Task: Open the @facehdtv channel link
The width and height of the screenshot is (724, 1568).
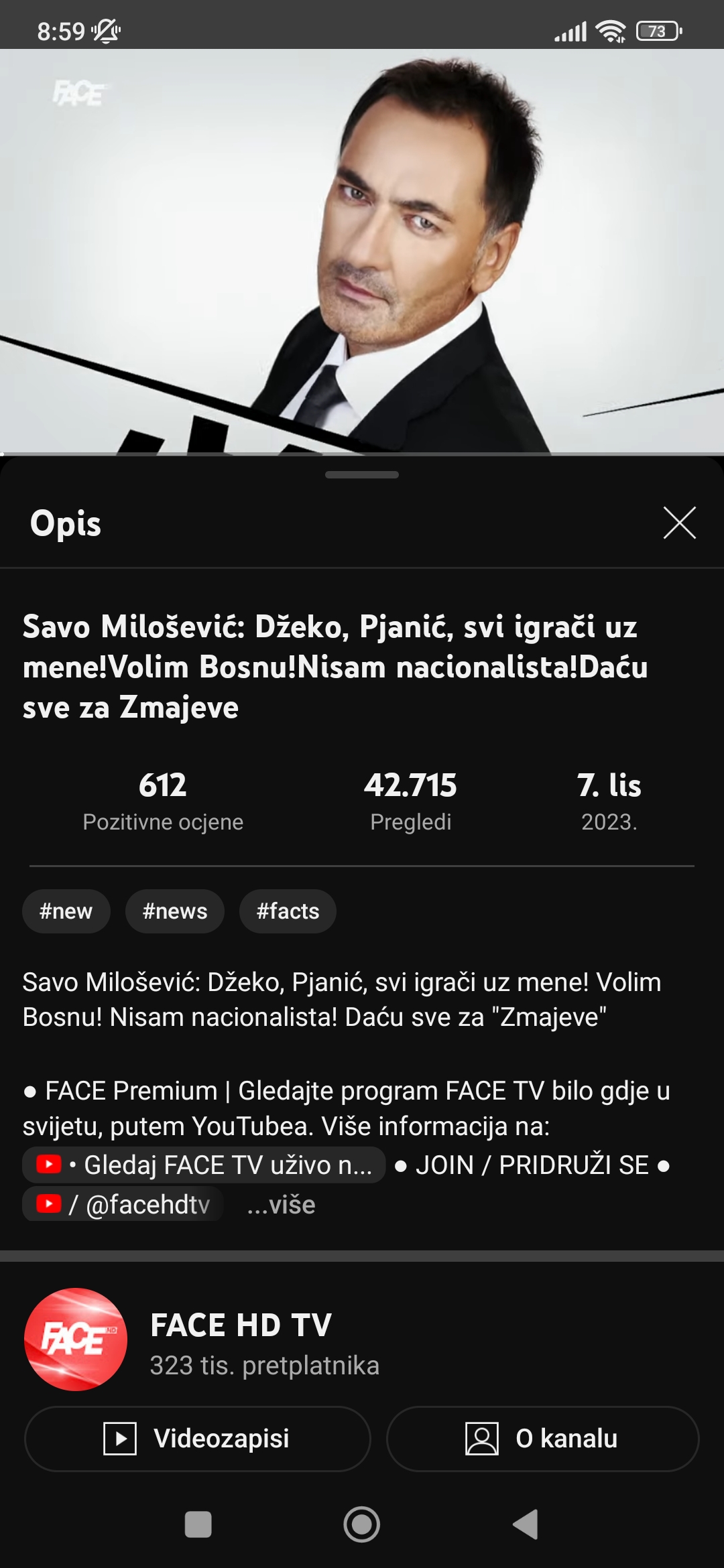Action: 124,1205
